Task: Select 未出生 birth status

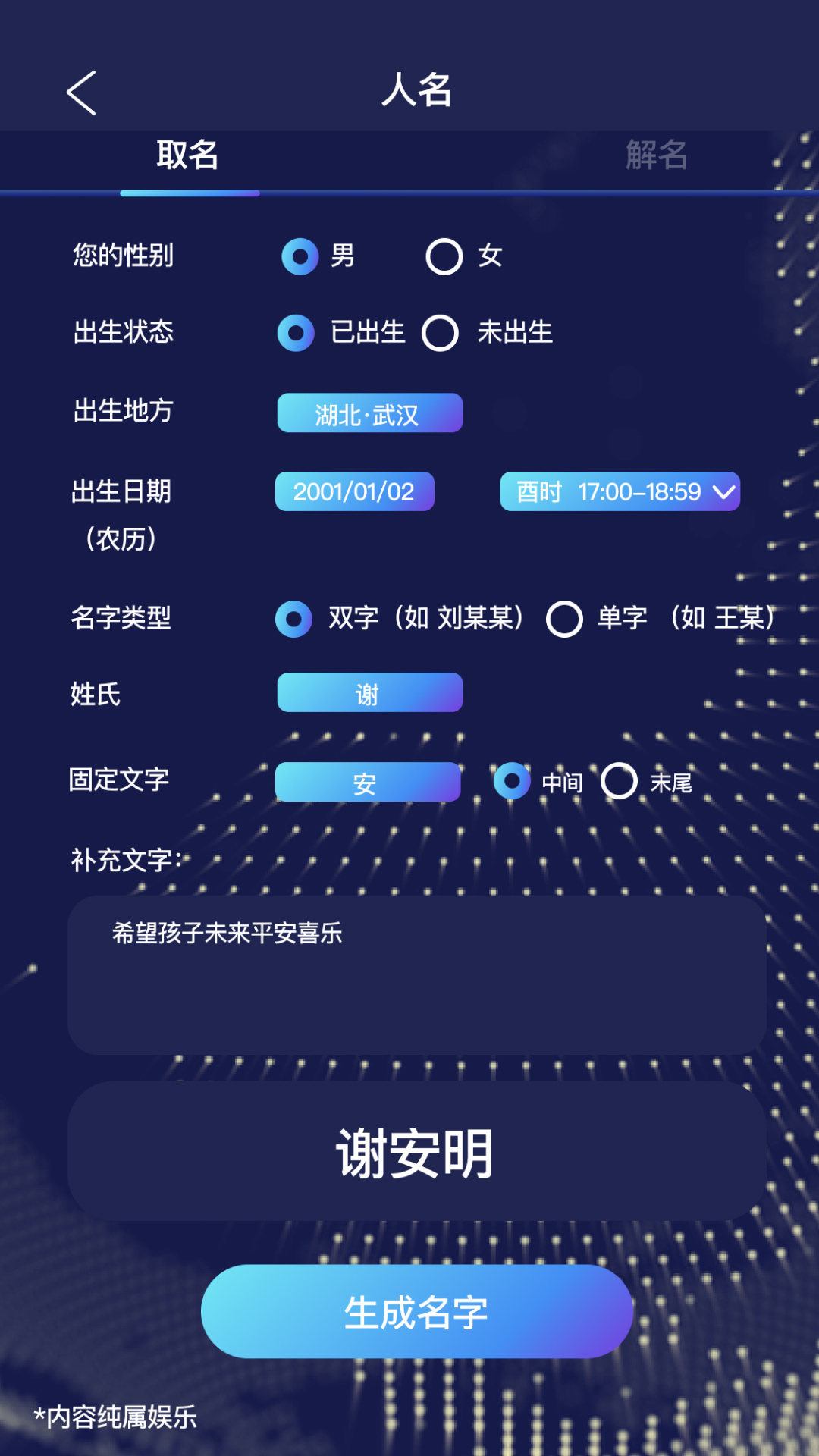Action: coord(441,333)
